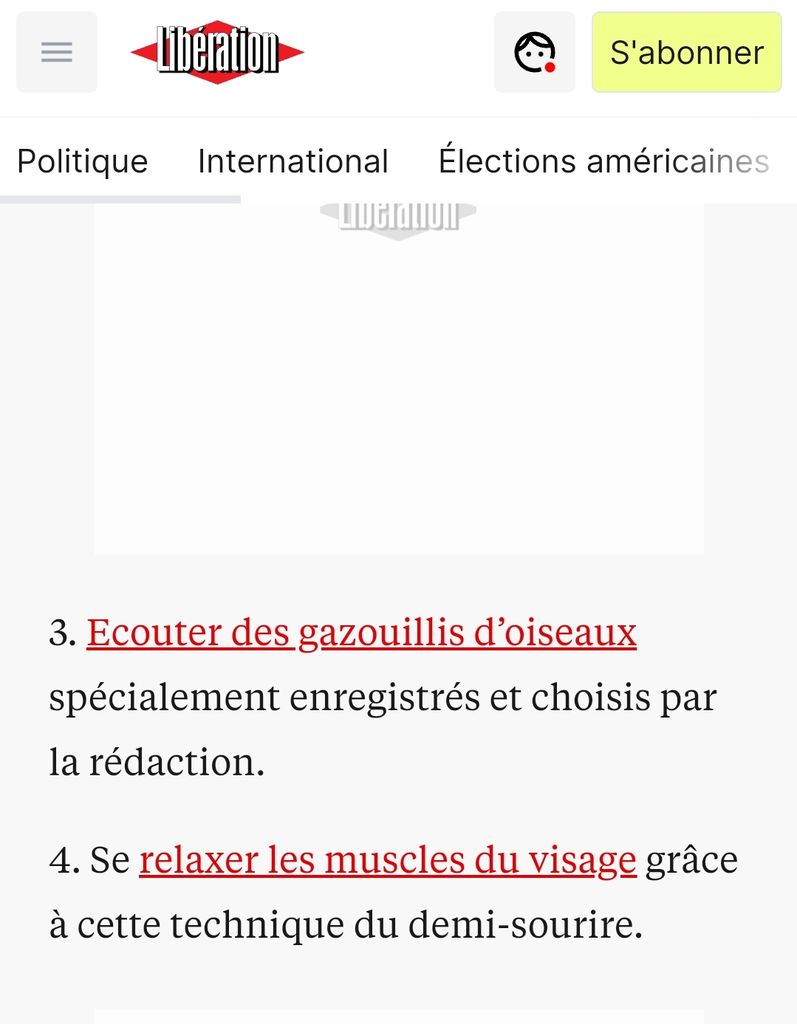
Task: Open the Élections américaines tab
Action: [603, 161]
